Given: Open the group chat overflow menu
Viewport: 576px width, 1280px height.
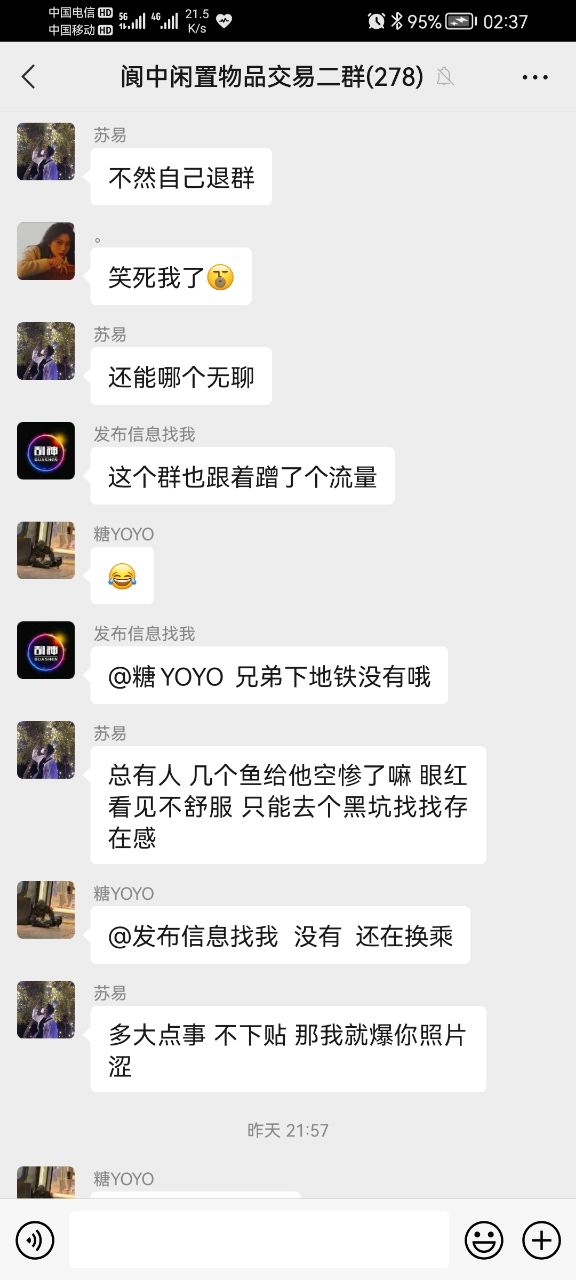Looking at the screenshot, I should click(535, 77).
